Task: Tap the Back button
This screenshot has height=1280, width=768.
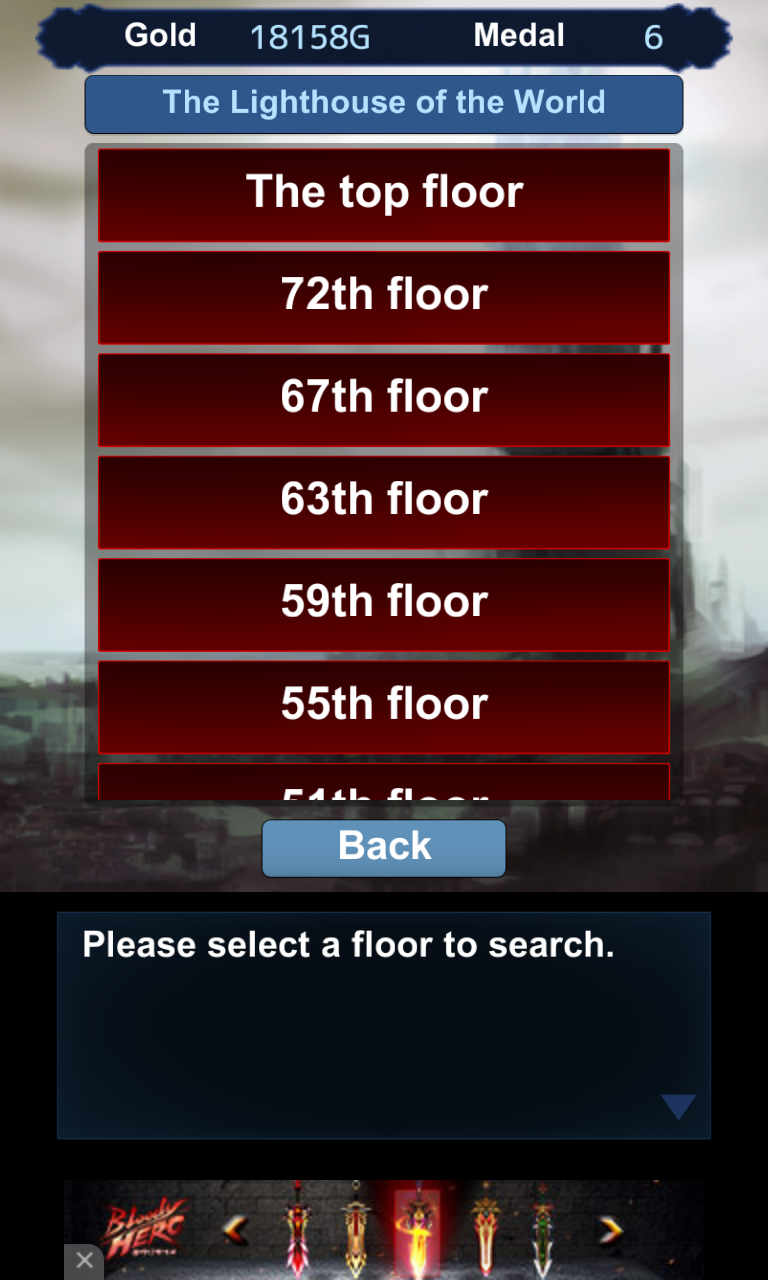Action: (384, 847)
